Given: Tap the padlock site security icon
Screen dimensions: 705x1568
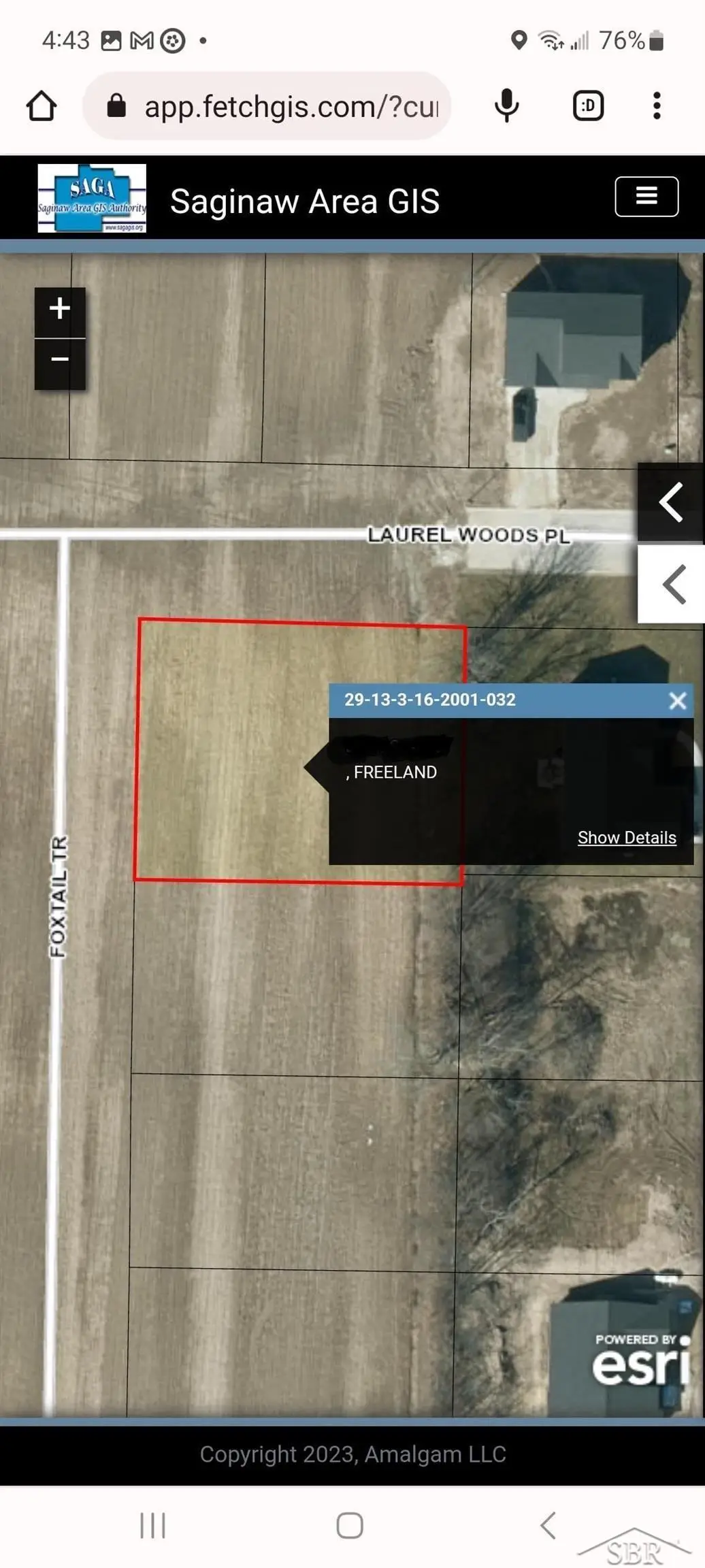Looking at the screenshot, I should click(x=116, y=106).
